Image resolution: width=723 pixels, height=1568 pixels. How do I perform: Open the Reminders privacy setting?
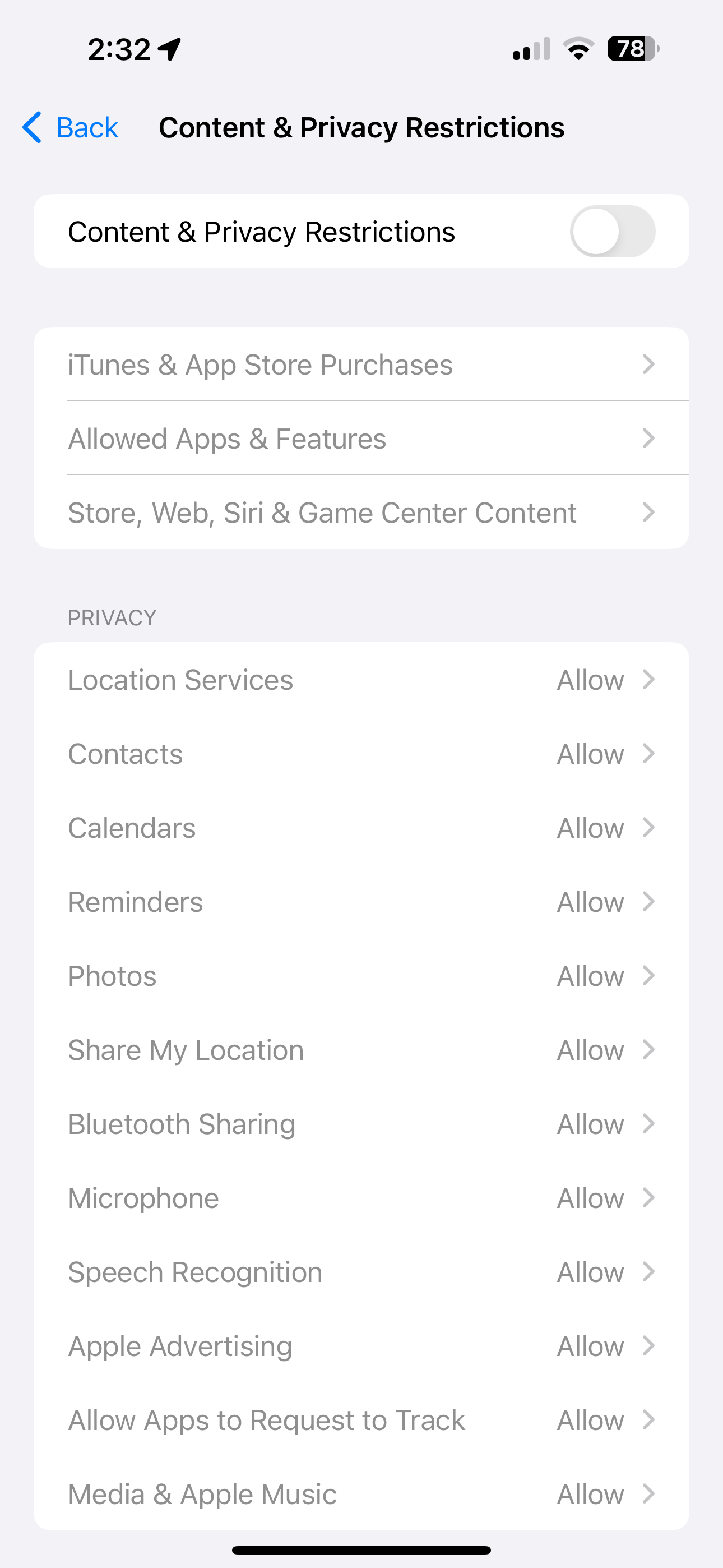point(361,902)
